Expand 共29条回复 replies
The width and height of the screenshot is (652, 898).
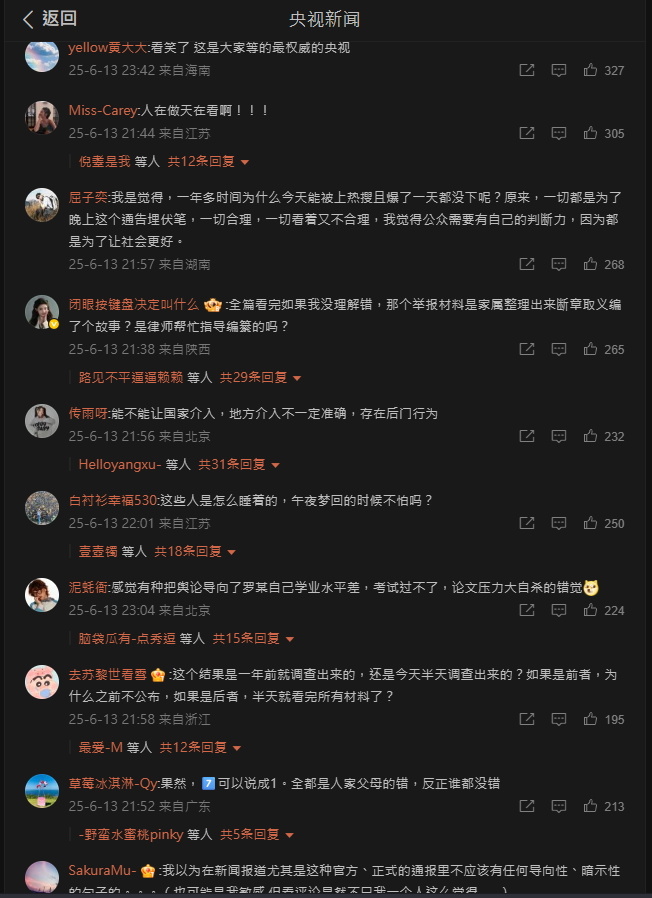pos(260,377)
